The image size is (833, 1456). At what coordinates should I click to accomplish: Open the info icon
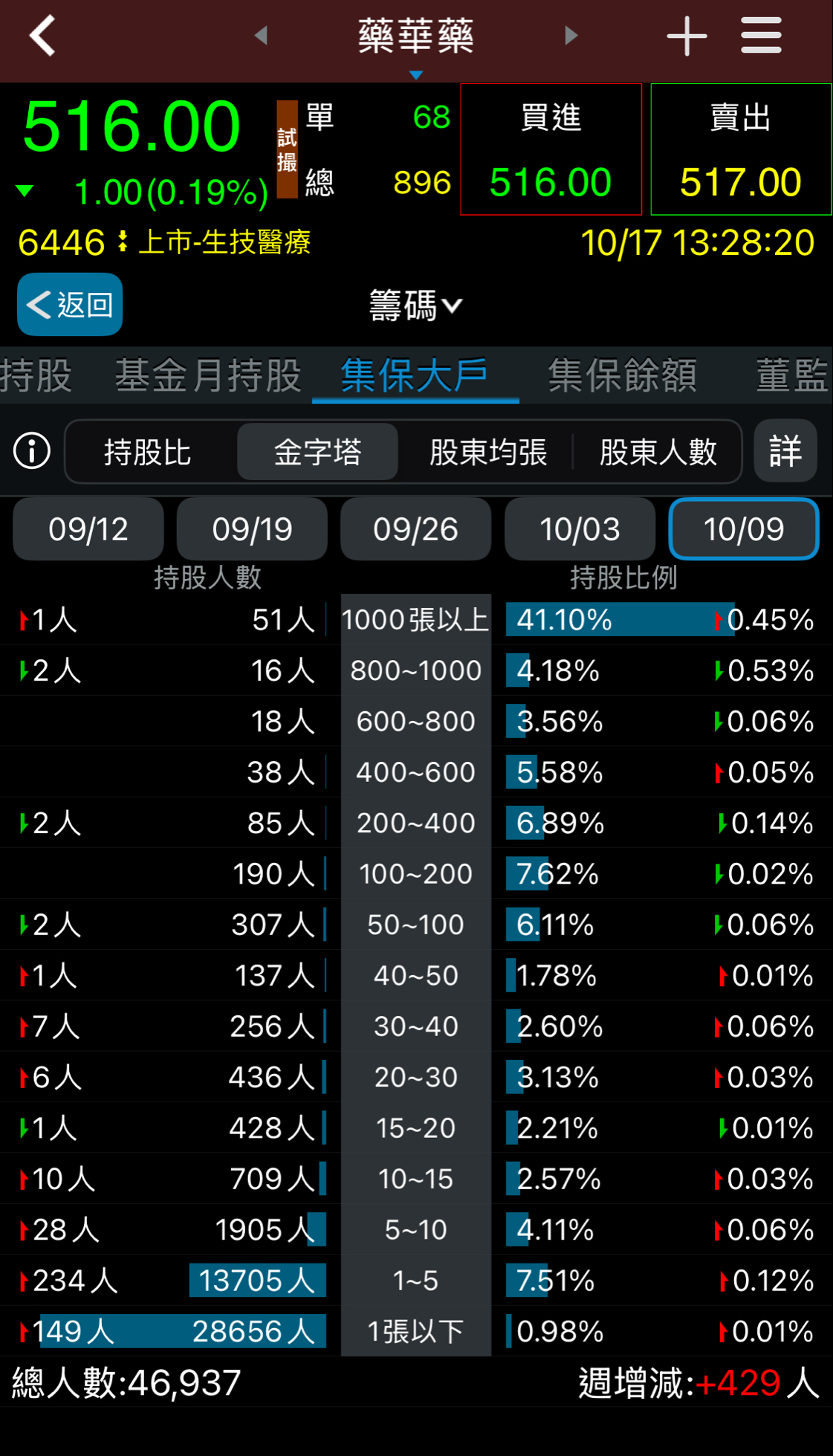coord(32,451)
